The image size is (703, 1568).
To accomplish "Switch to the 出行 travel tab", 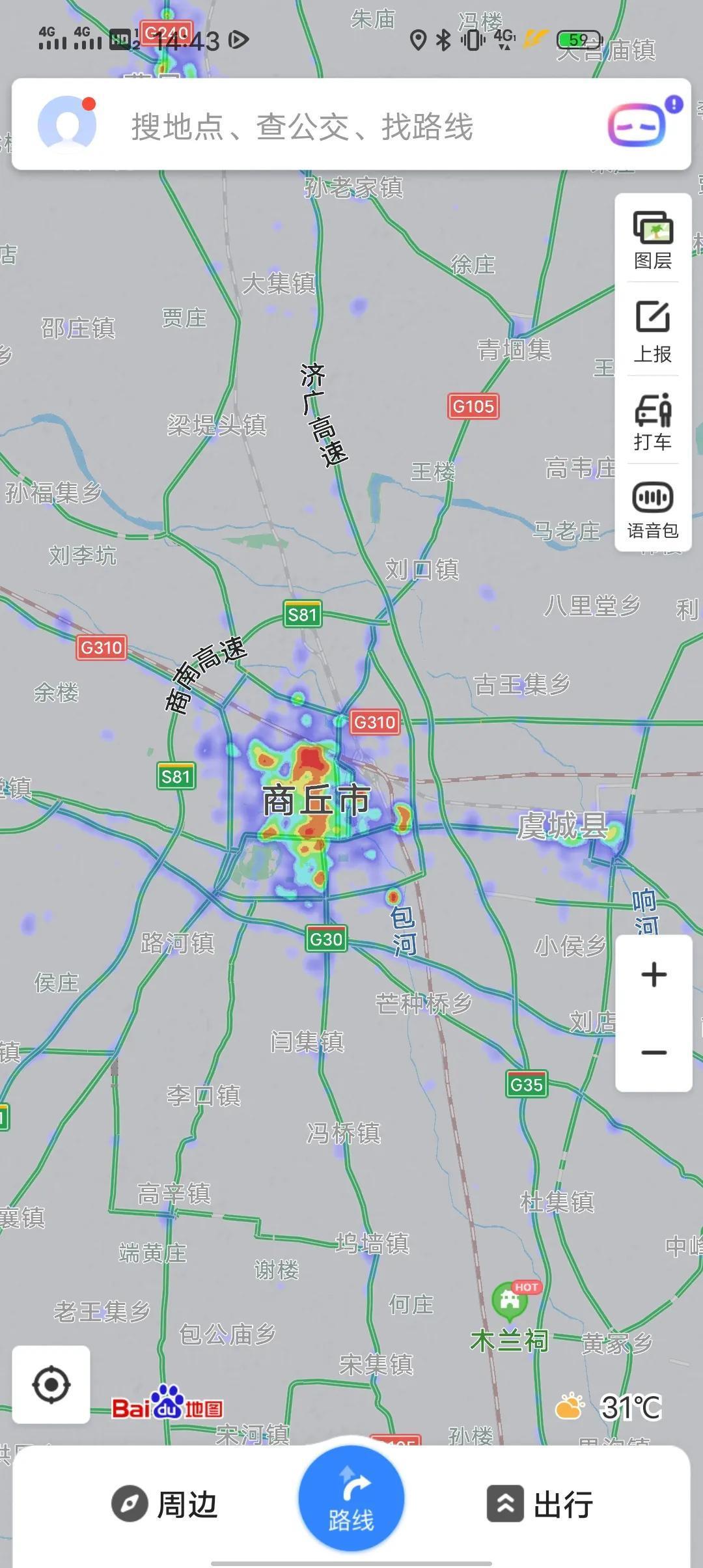I will 540,1505.
